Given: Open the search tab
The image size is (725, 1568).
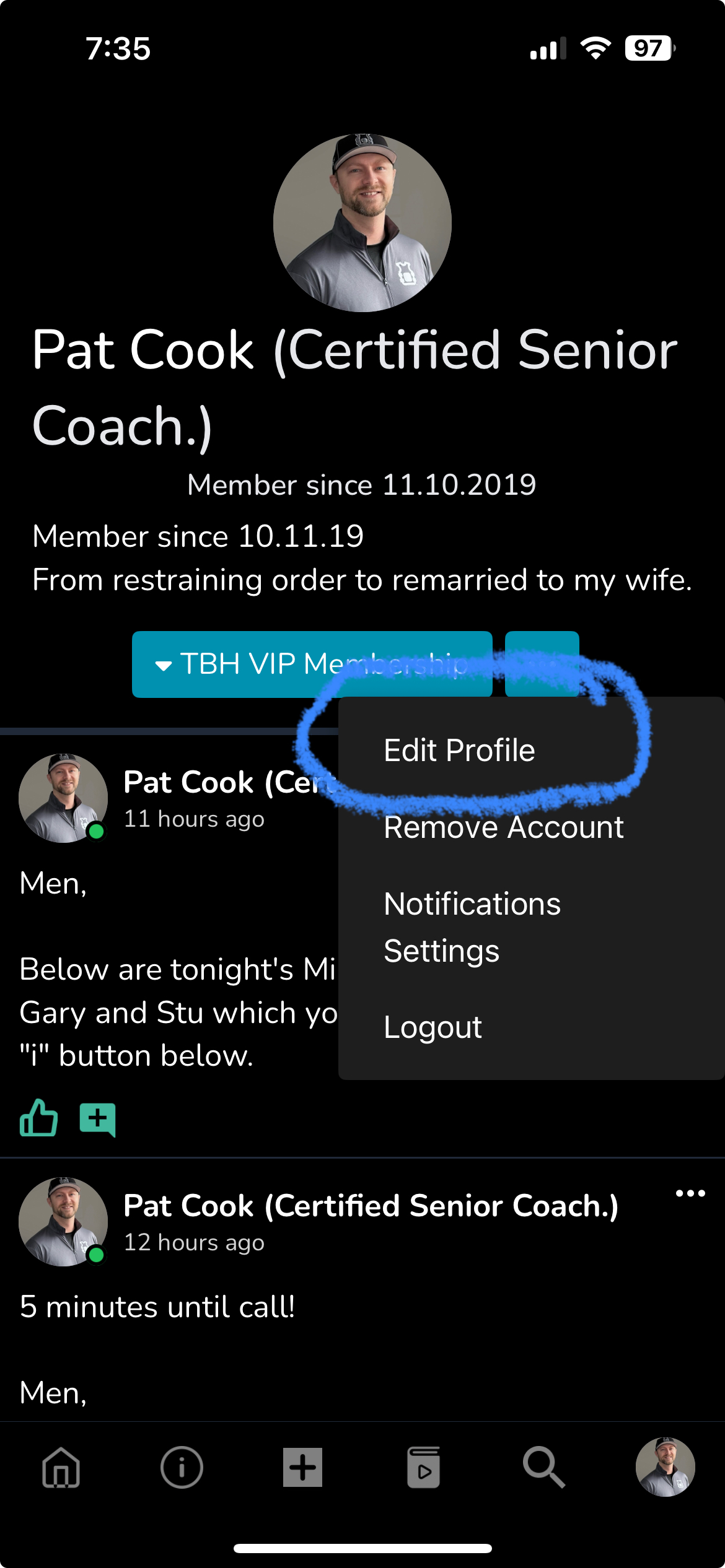Looking at the screenshot, I should [544, 1467].
